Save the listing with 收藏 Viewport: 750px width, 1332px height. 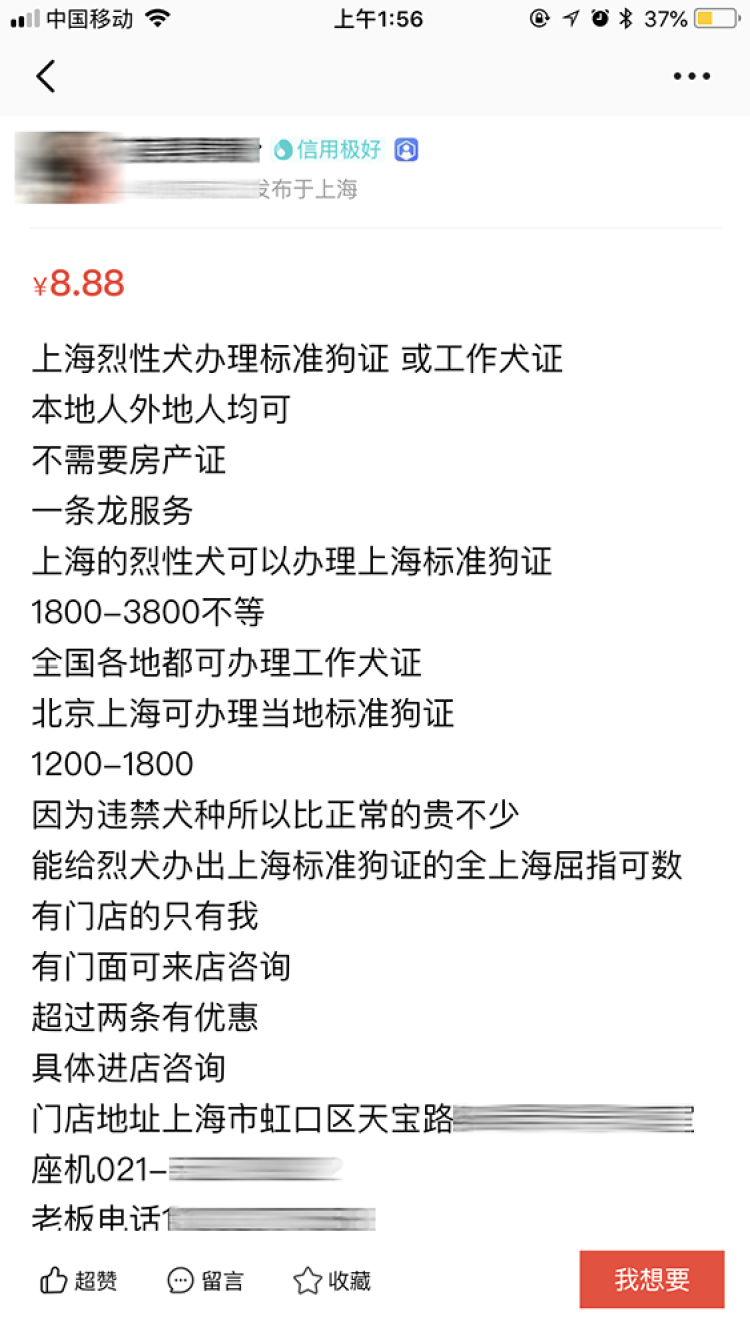coord(332,1280)
